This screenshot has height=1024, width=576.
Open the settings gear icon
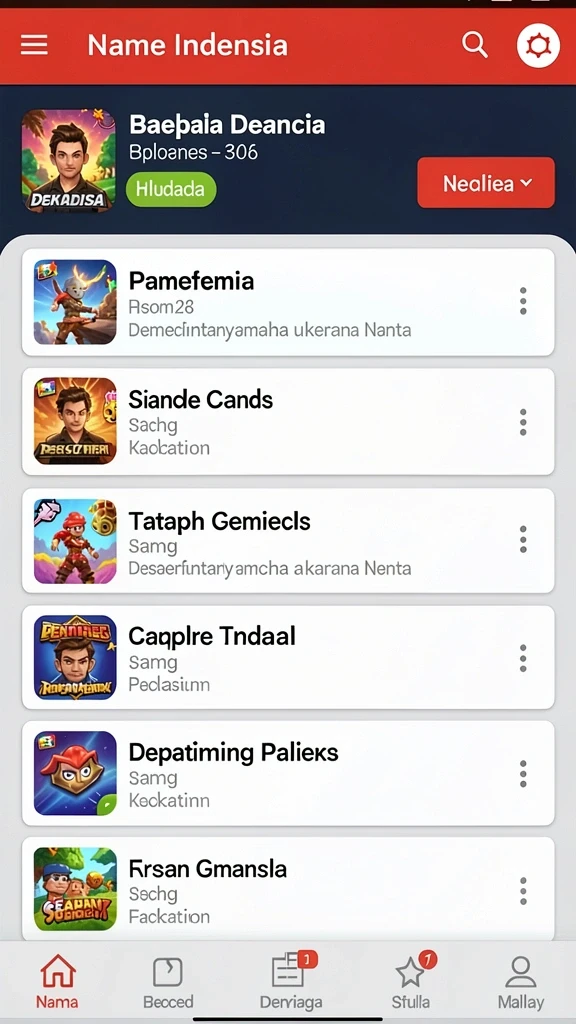pyautogui.click(x=538, y=46)
